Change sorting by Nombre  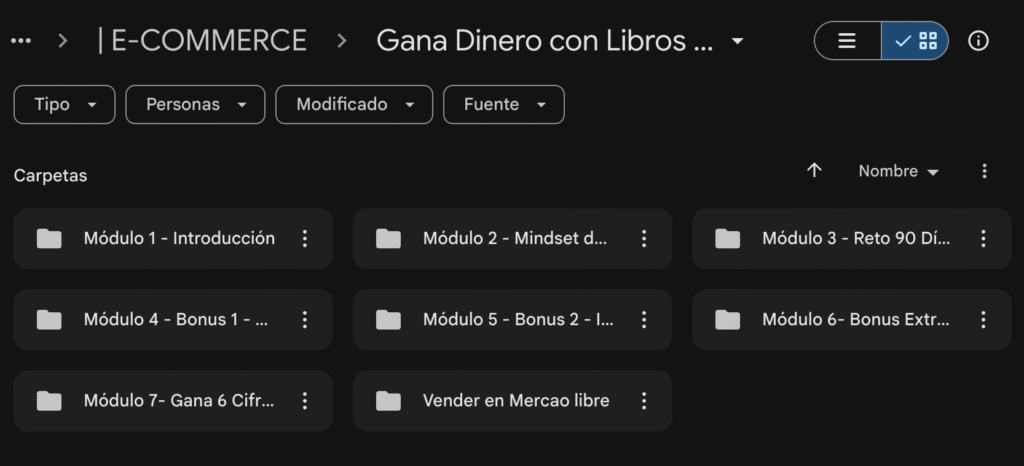tap(898, 172)
